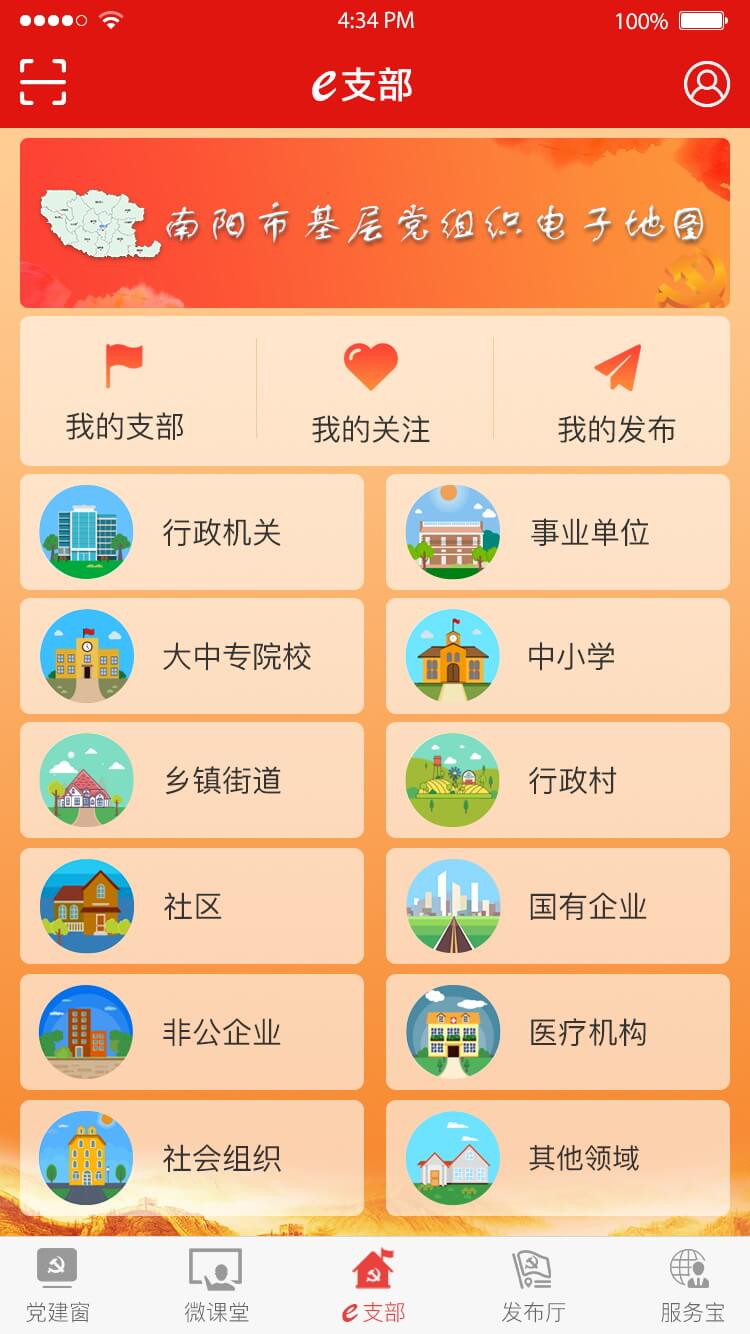Screen dimensions: 750x1334
Task: Browse the 乡镇街道 category
Action: [x=192, y=780]
